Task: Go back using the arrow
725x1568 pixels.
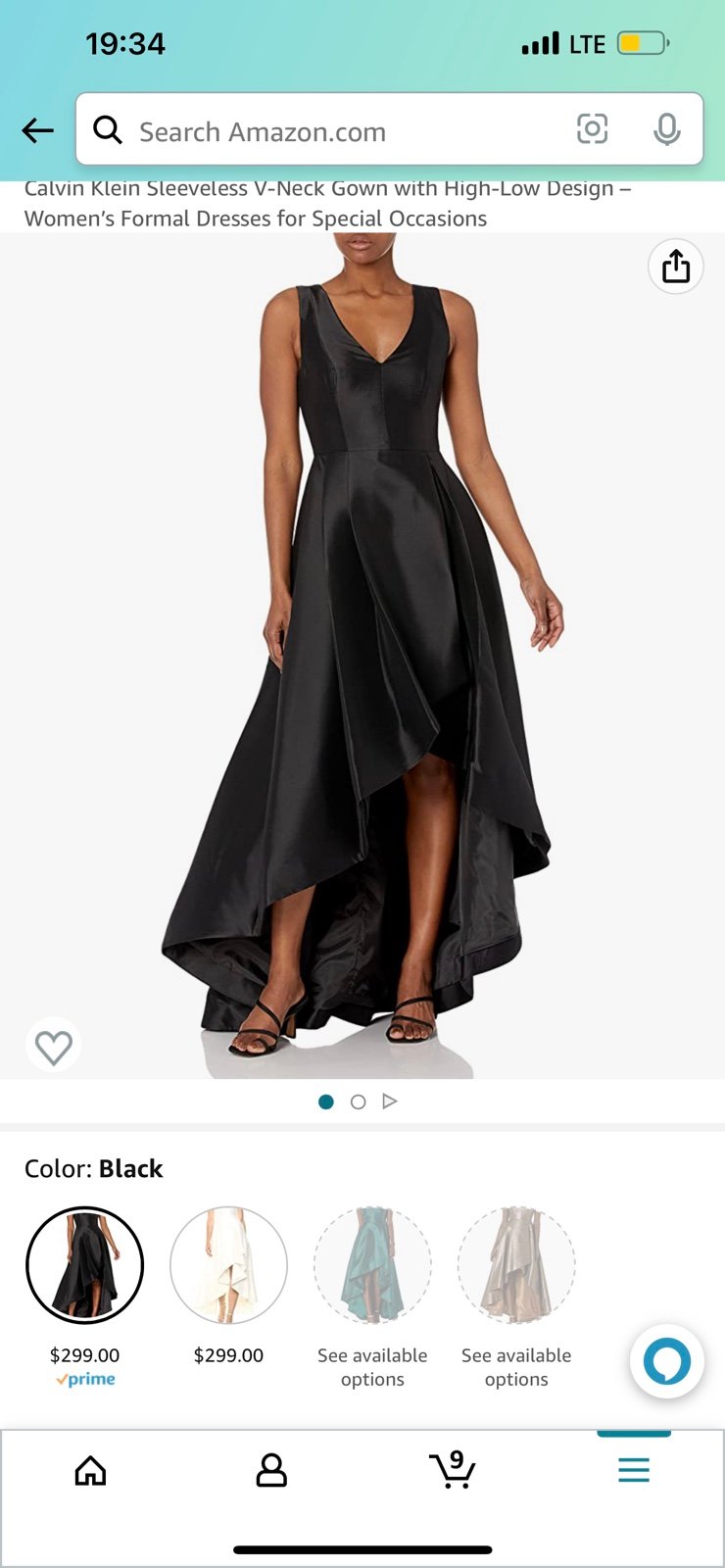Action: [37, 130]
